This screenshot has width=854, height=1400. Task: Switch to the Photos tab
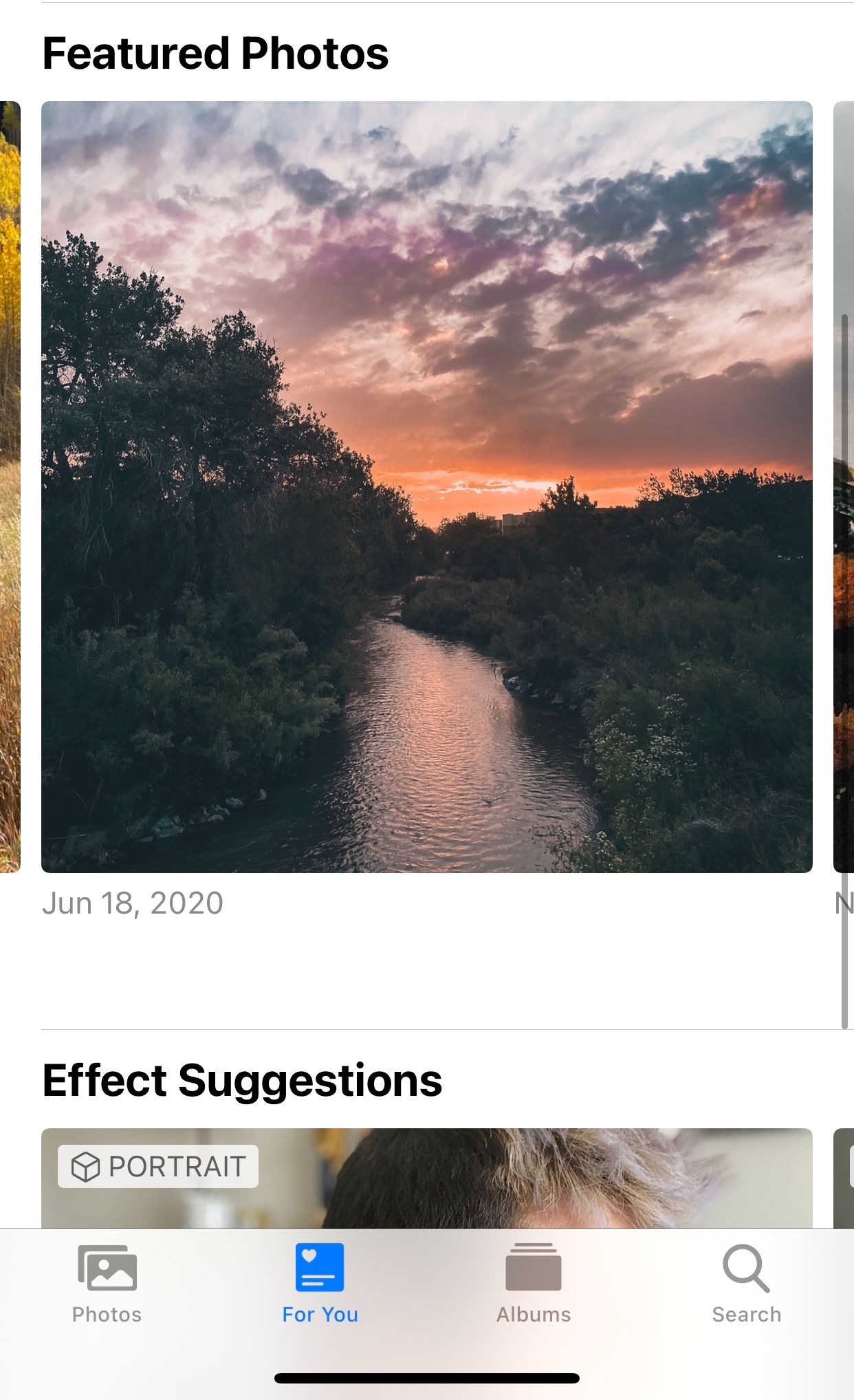pyautogui.click(x=107, y=1284)
